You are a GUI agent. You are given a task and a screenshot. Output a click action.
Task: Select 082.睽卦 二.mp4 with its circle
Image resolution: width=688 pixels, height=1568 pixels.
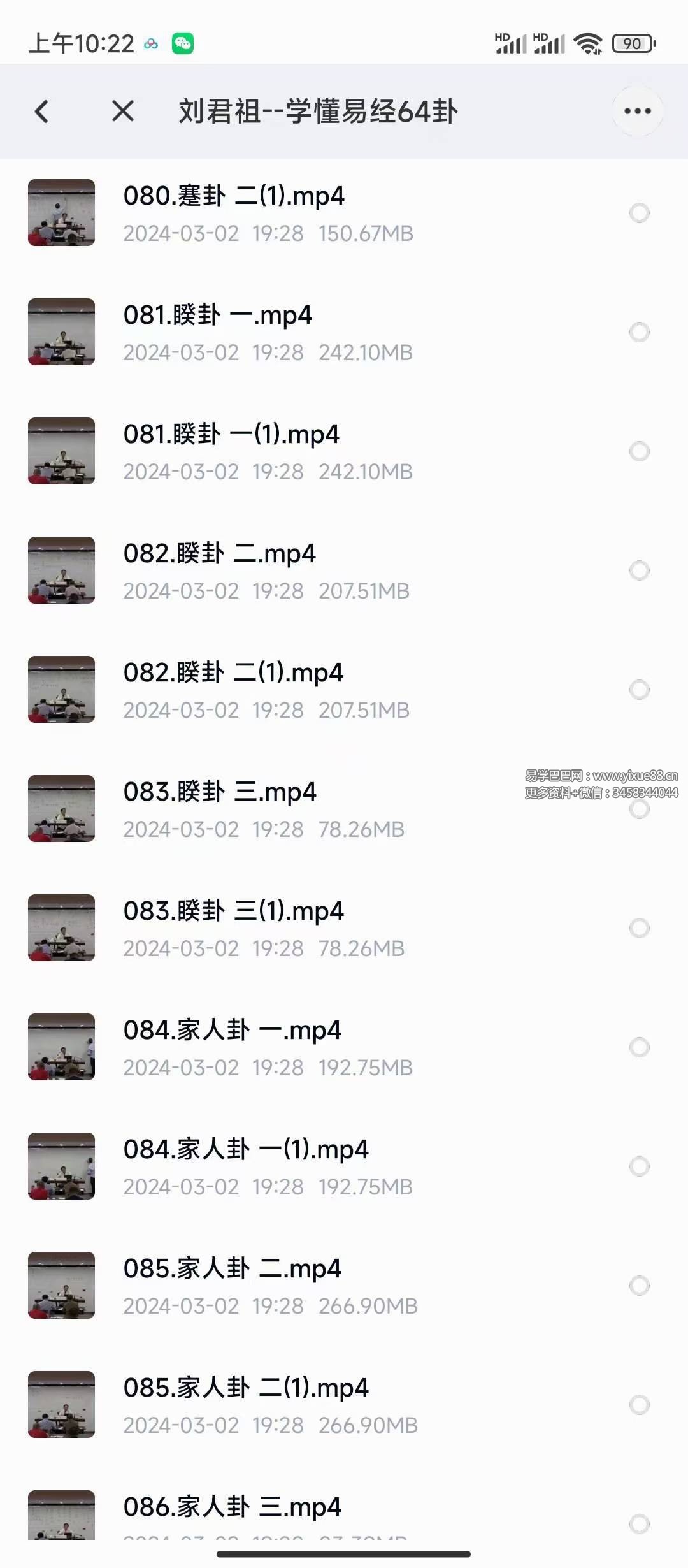point(640,570)
